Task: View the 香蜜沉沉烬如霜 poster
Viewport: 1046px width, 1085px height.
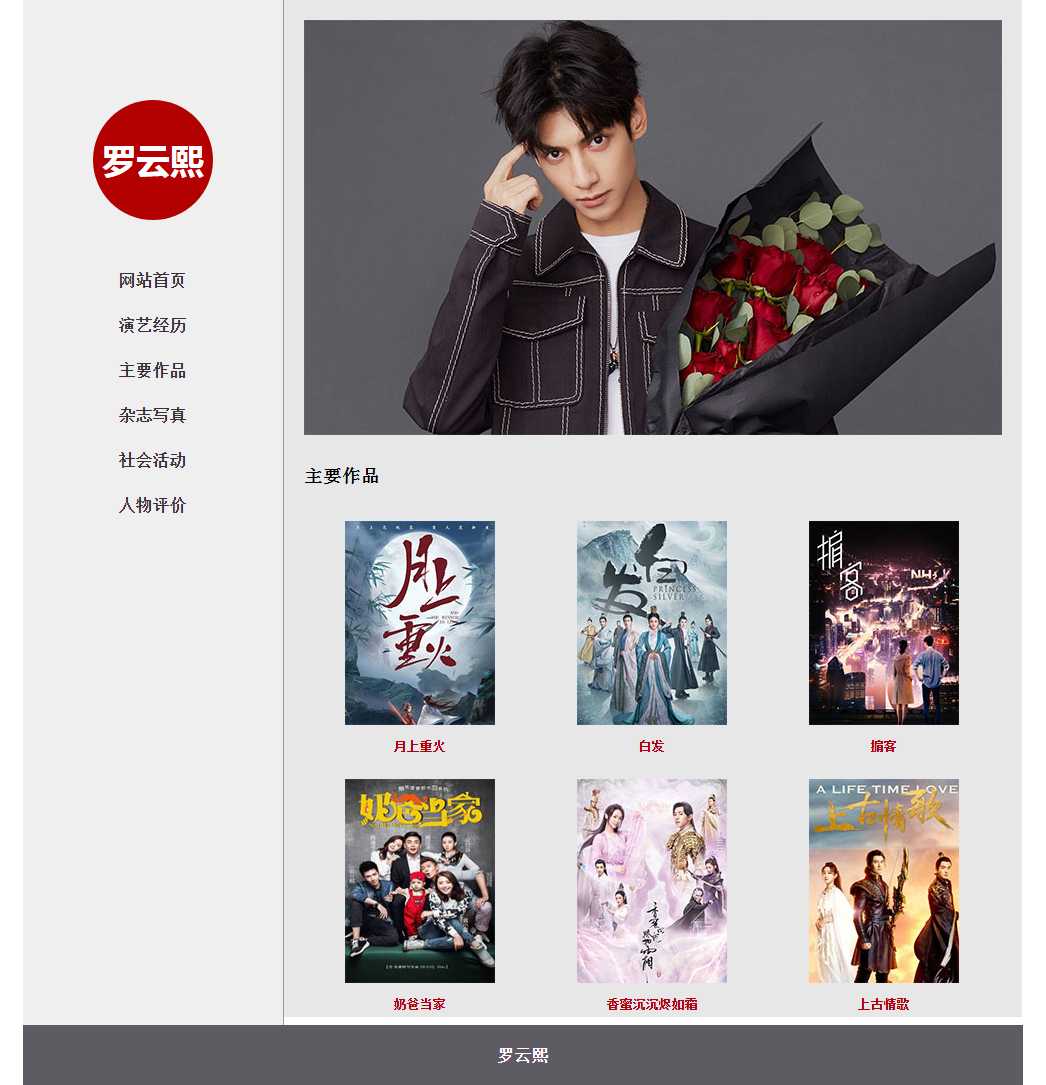Action: click(652, 880)
